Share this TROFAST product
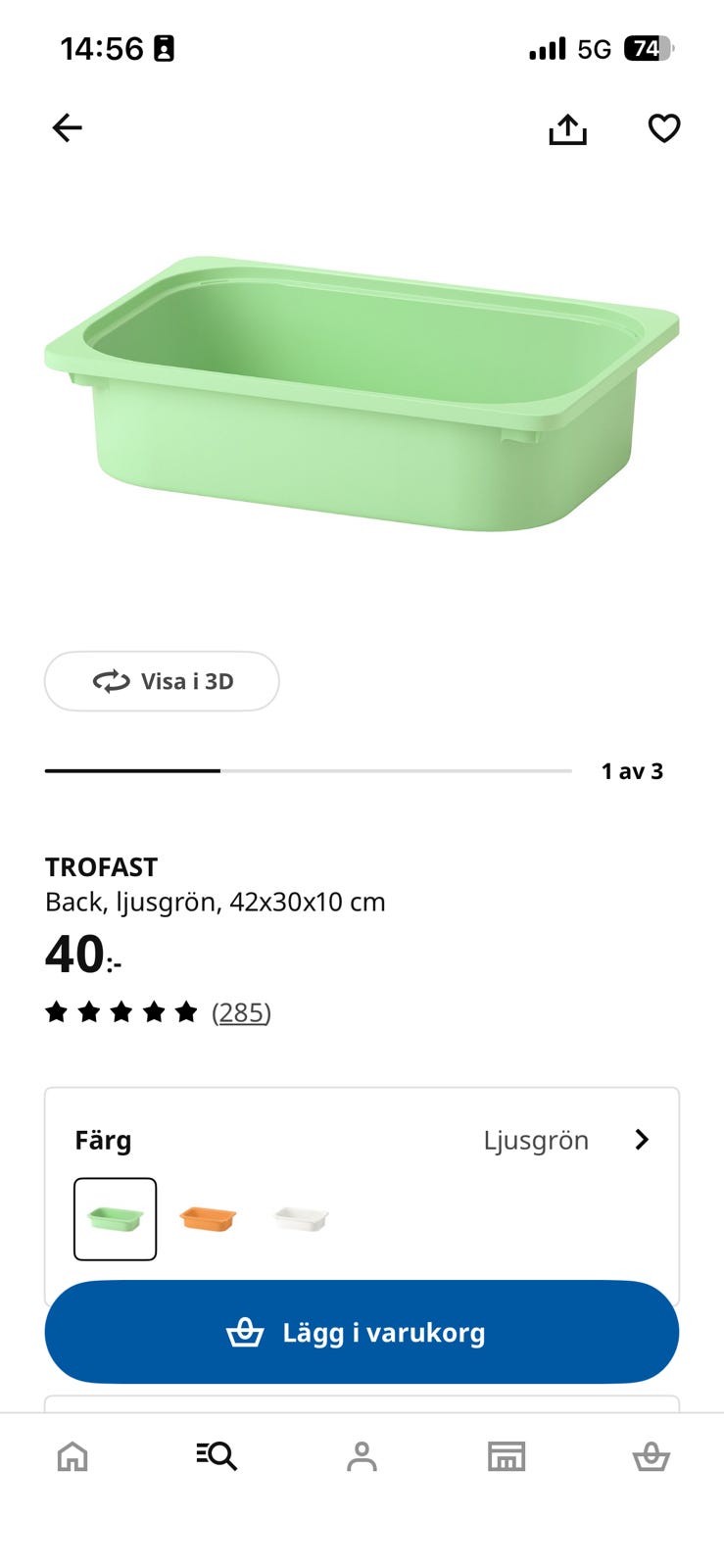Image resolution: width=724 pixels, height=1568 pixels. tap(567, 128)
